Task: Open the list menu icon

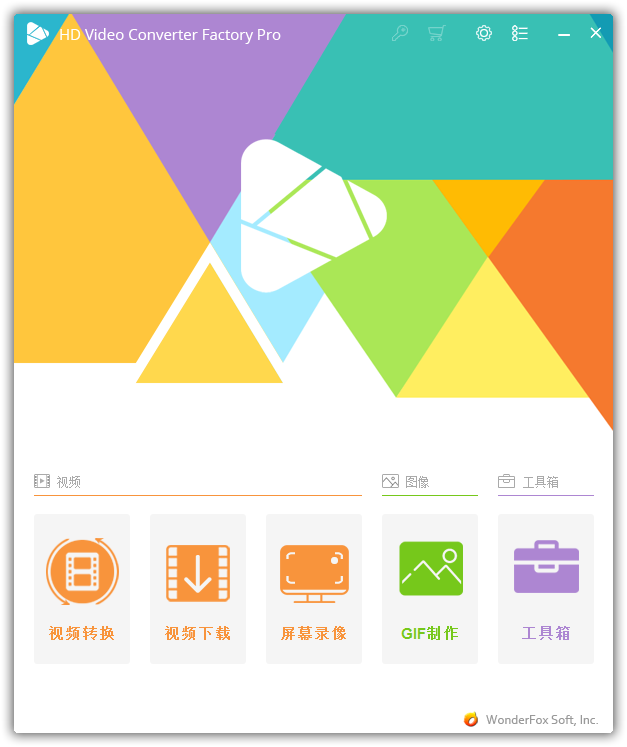Action: coord(520,33)
